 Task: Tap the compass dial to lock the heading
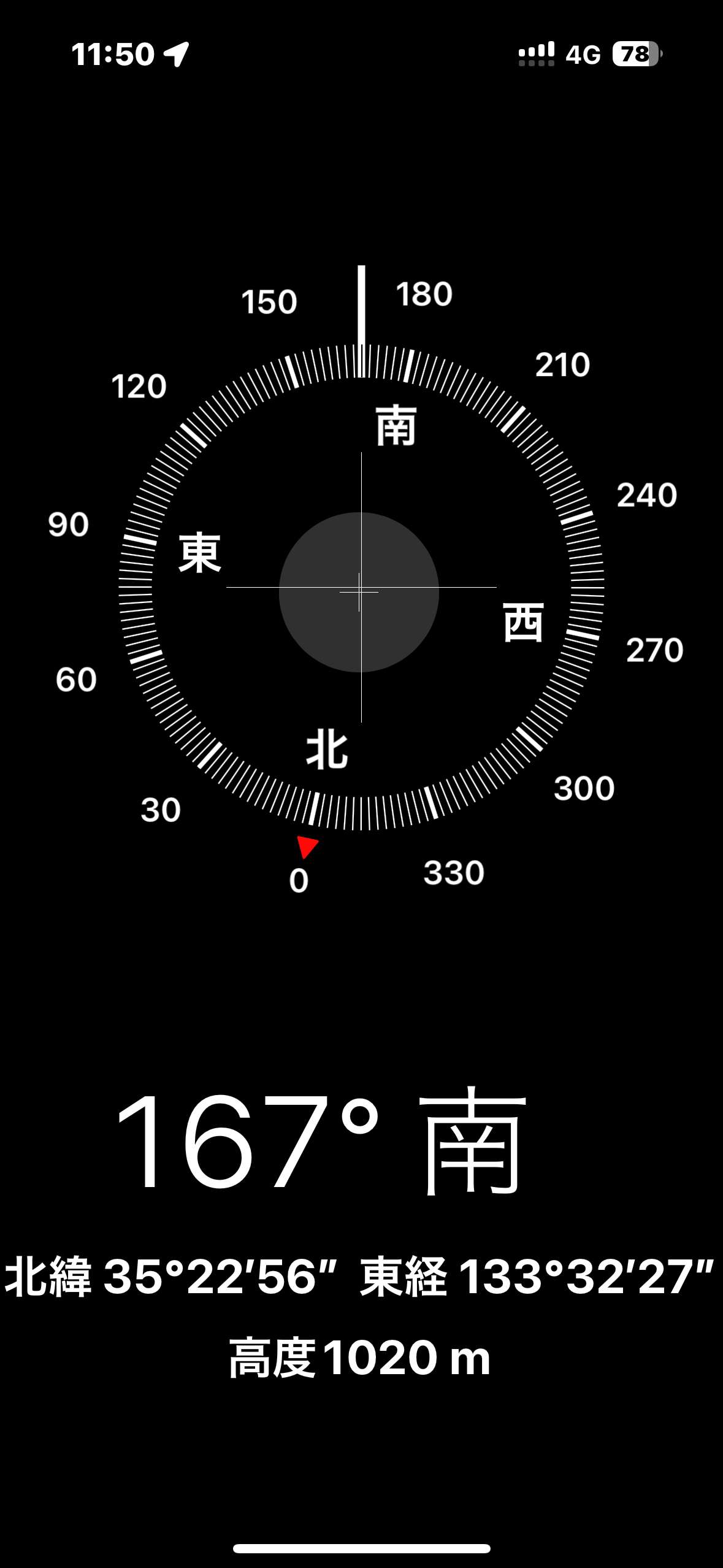[361, 589]
